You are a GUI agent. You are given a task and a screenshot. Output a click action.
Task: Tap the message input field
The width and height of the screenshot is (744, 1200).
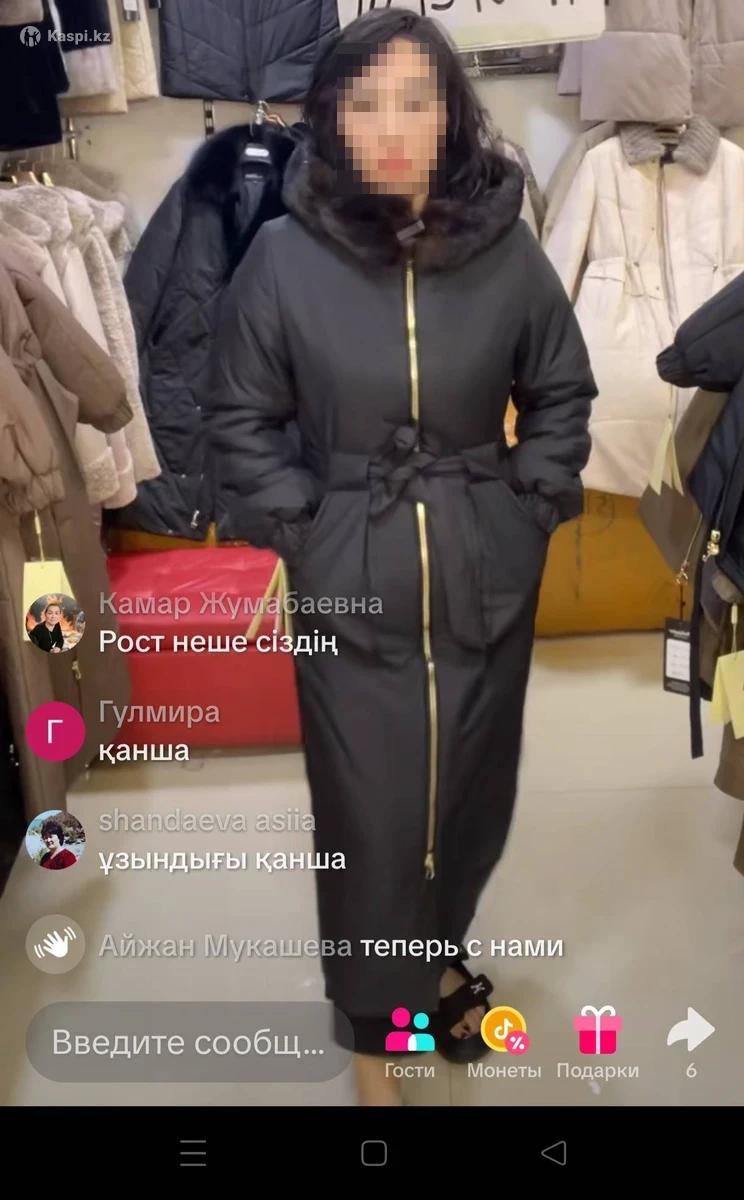tap(188, 1043)
